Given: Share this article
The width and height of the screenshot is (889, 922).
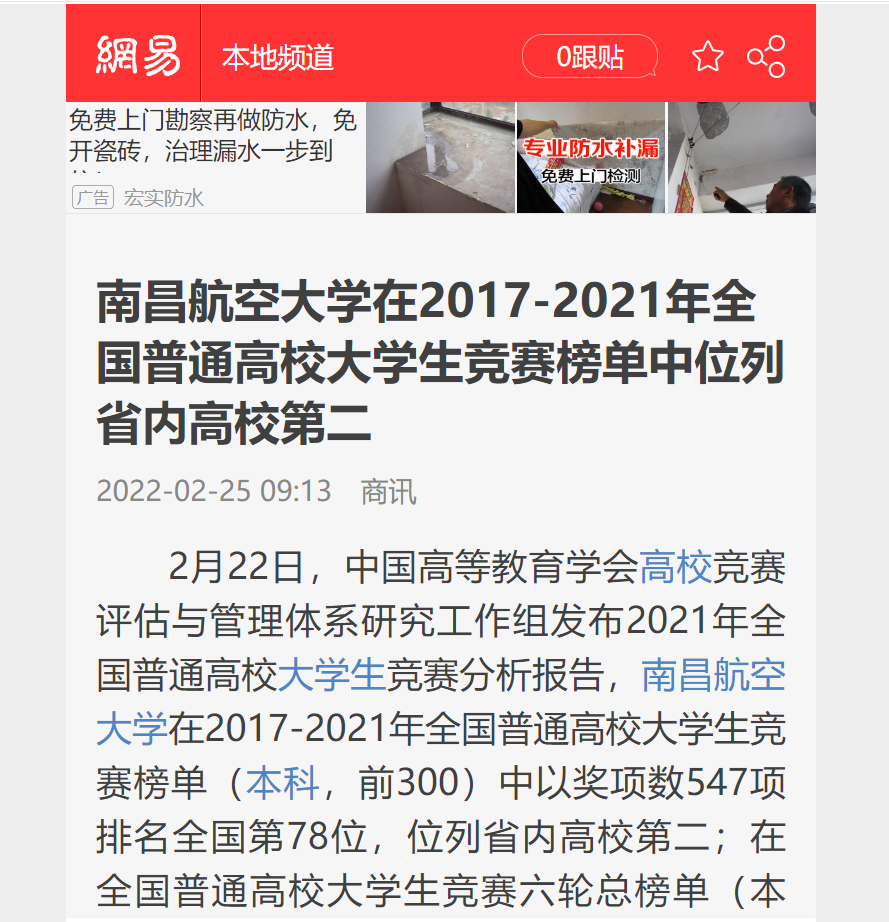Looking at the screenshot, I should tap(766, 57).
